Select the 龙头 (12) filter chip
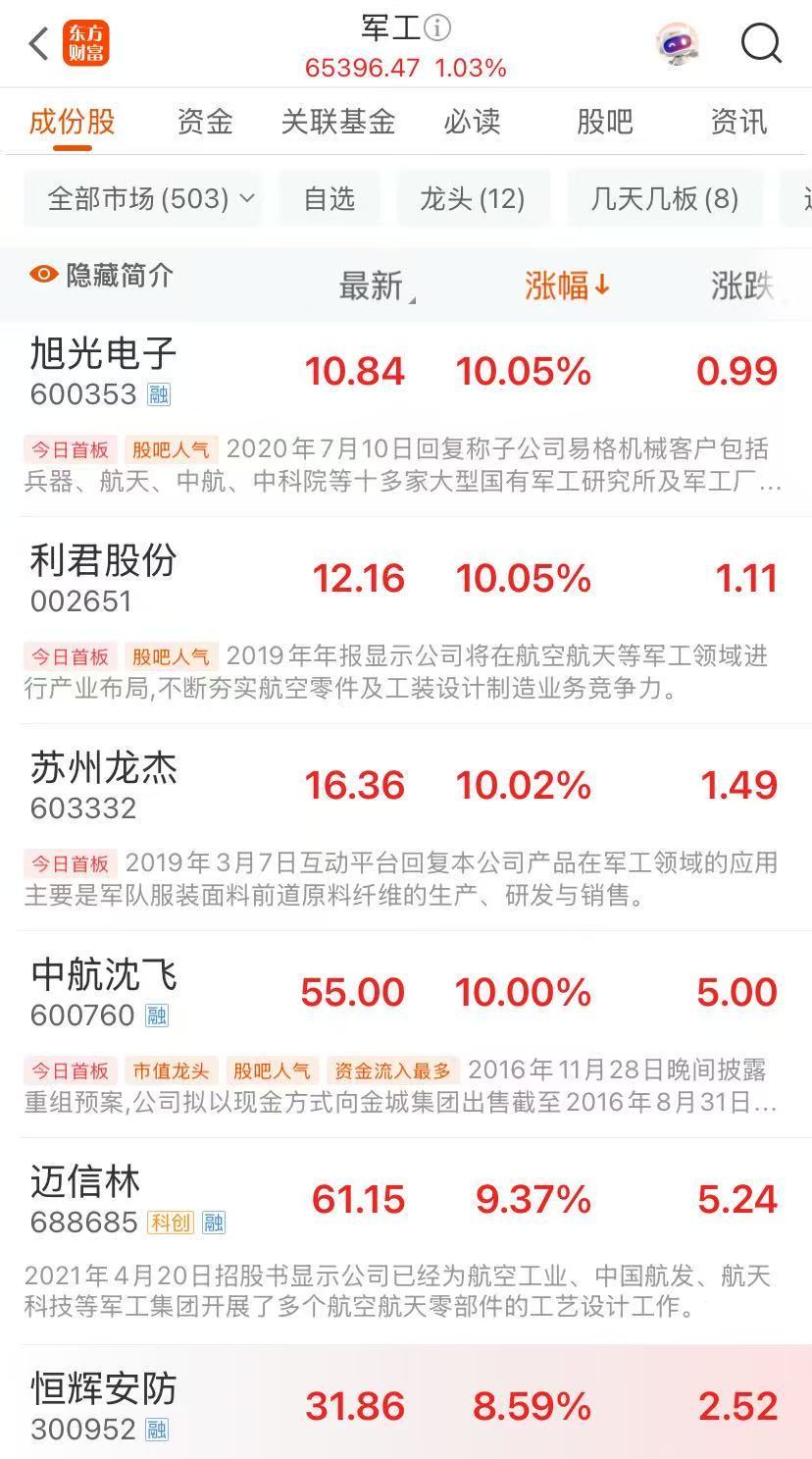Image resolution: width=812 pixels, height=1459 pixels. pyautogui.click(x=472, y=199)
